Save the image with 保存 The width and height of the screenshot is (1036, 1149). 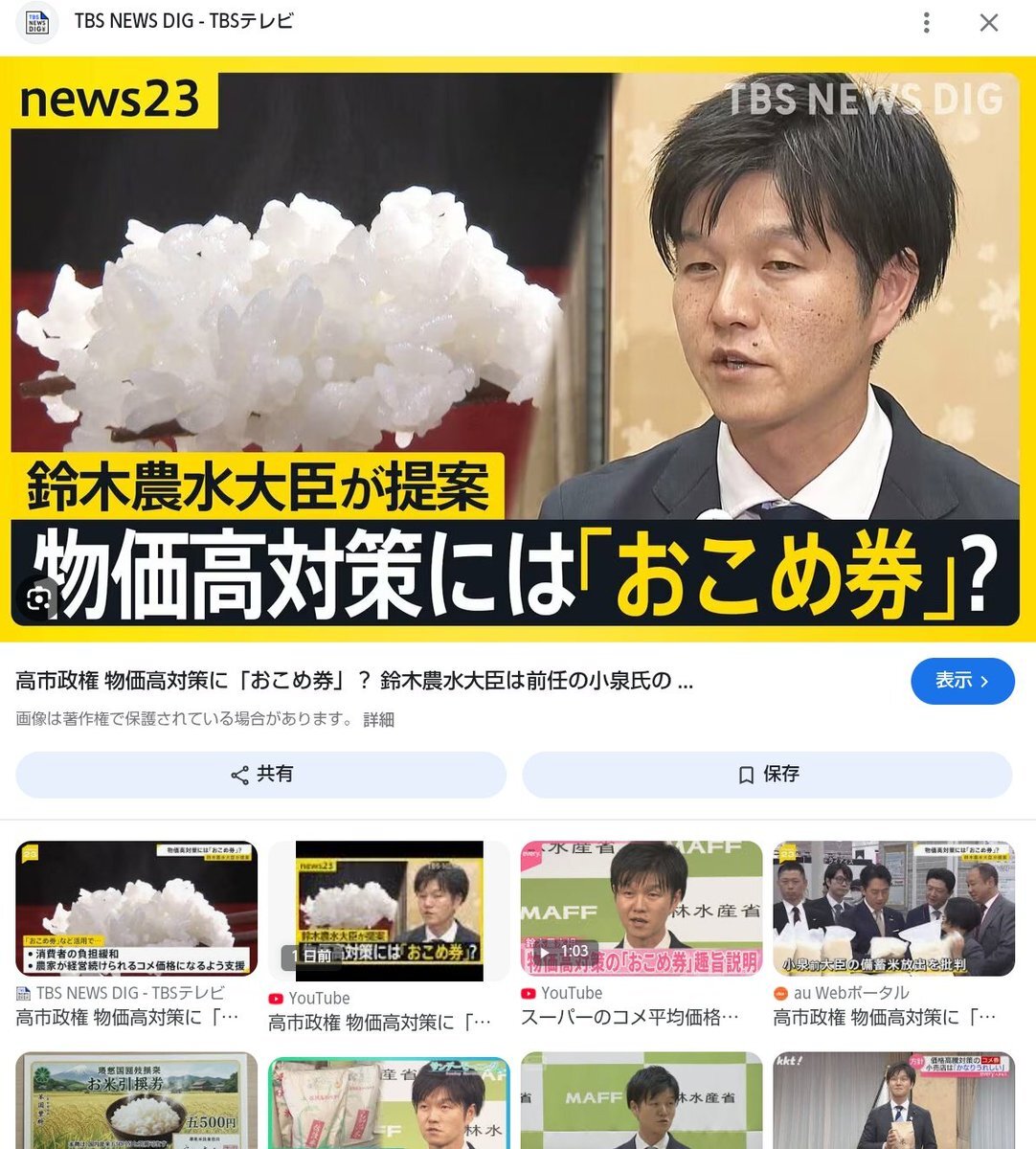[767, 775]
